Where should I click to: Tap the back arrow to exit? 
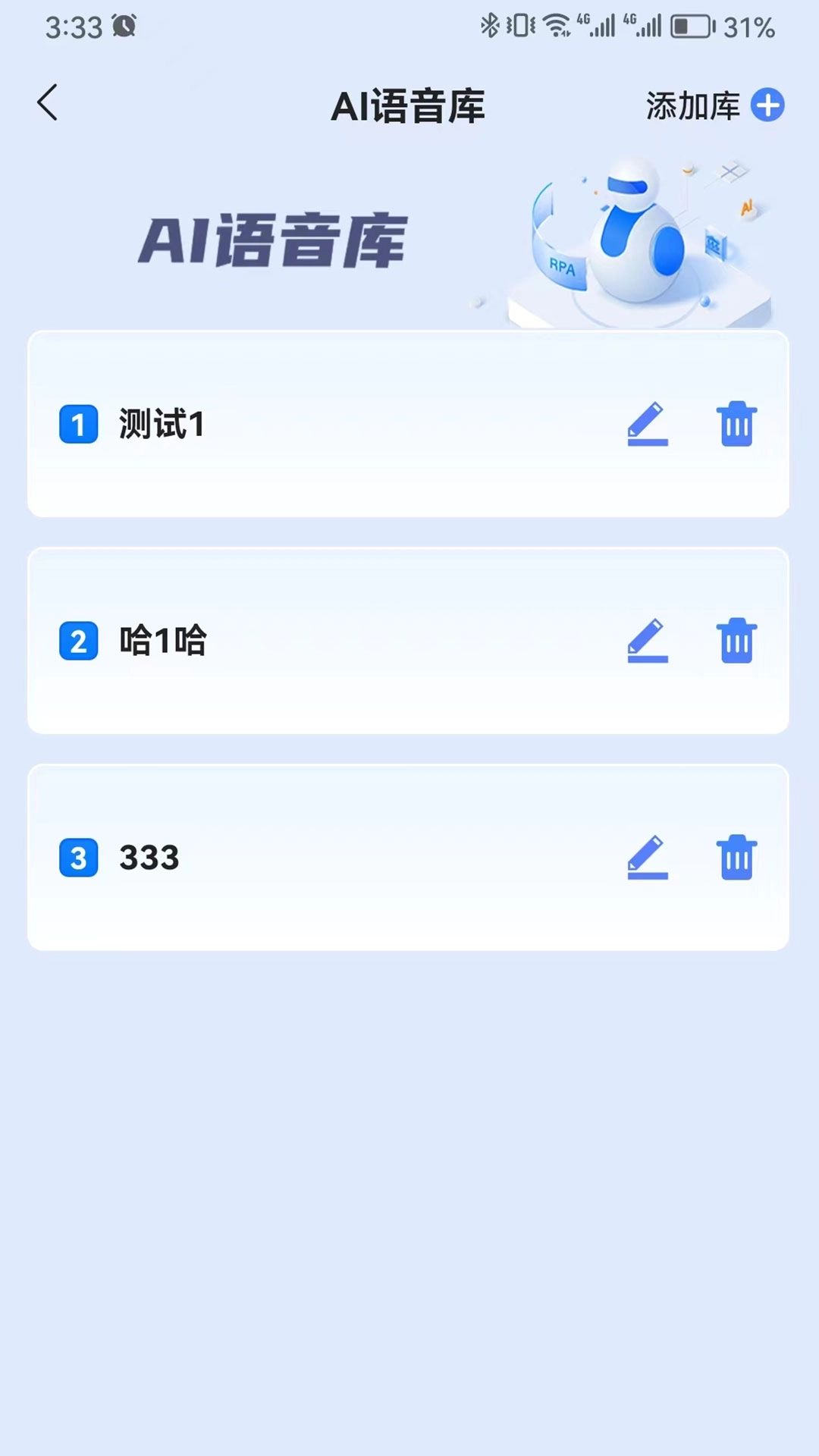(47, 104)
